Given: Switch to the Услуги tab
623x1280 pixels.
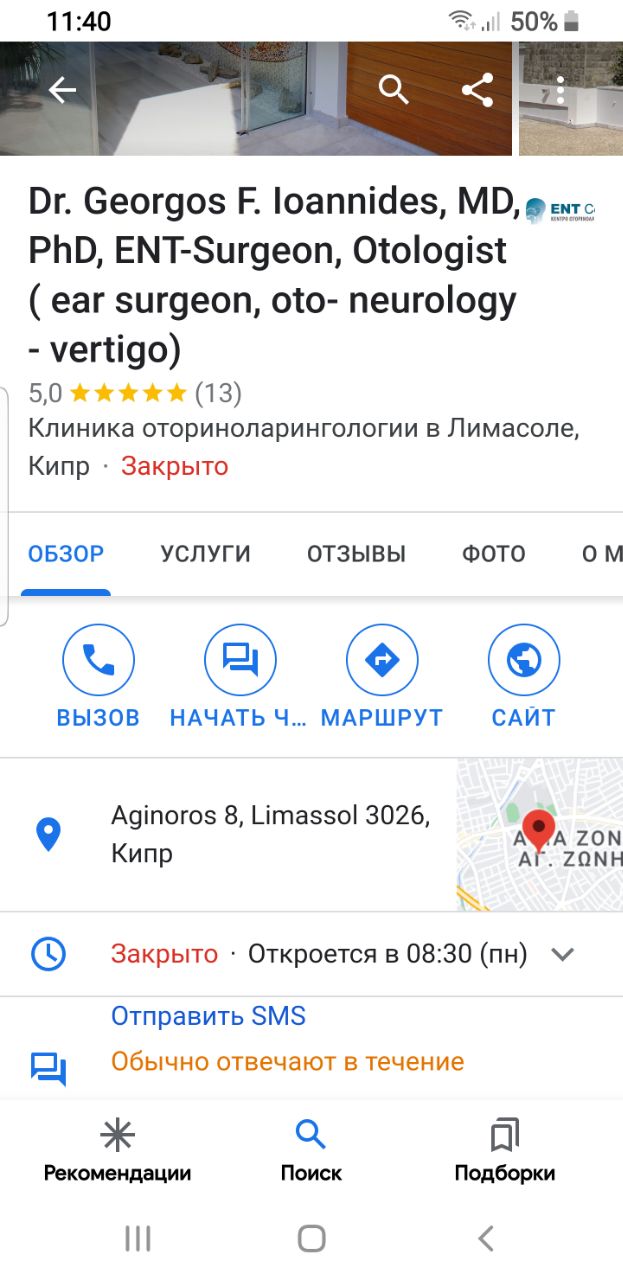Looking at the screenshot, I should pyautogui.click(x=205, y=554).
